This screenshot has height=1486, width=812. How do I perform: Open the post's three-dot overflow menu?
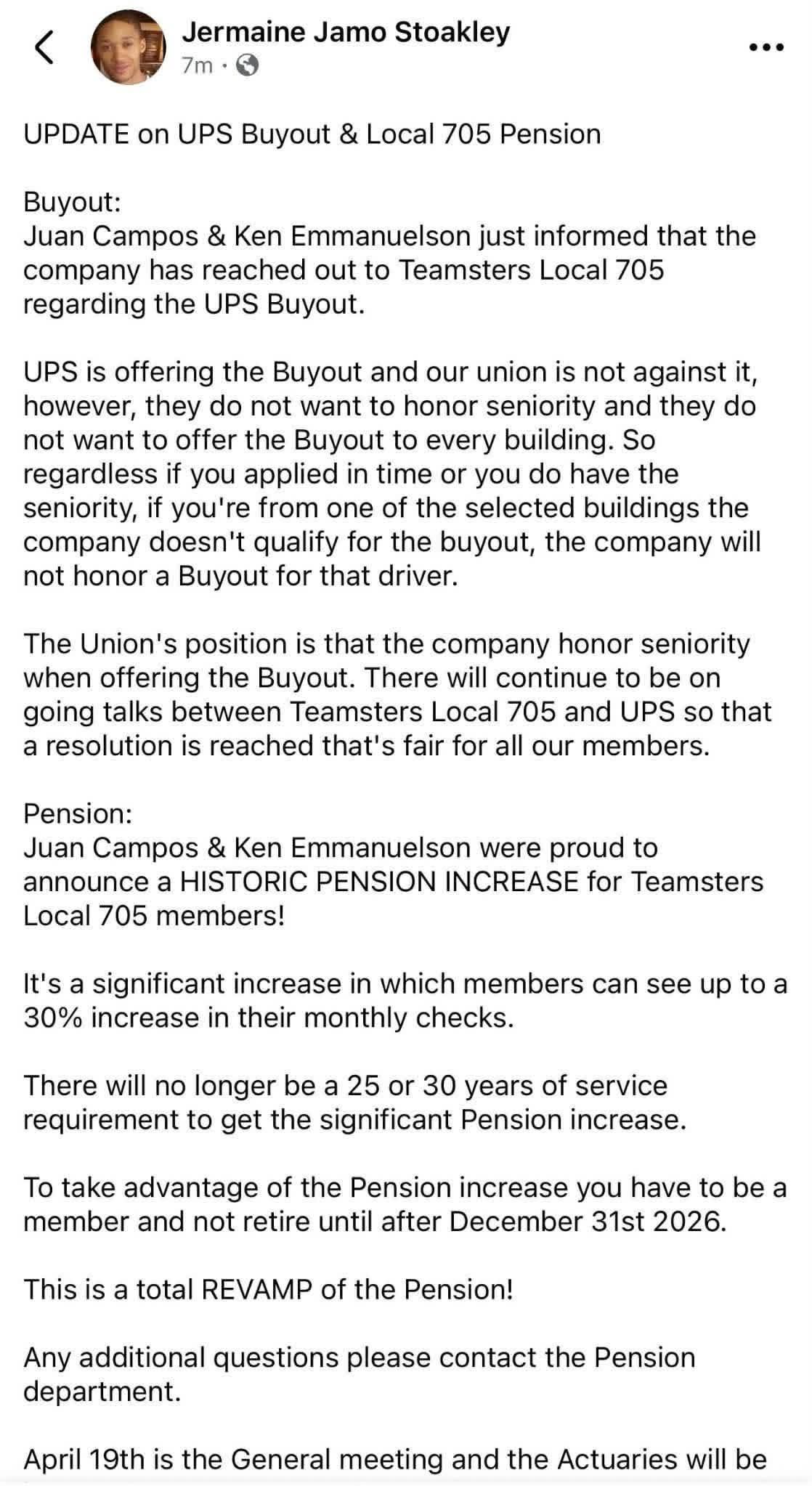pyautogui.click(x=766, y=47)
